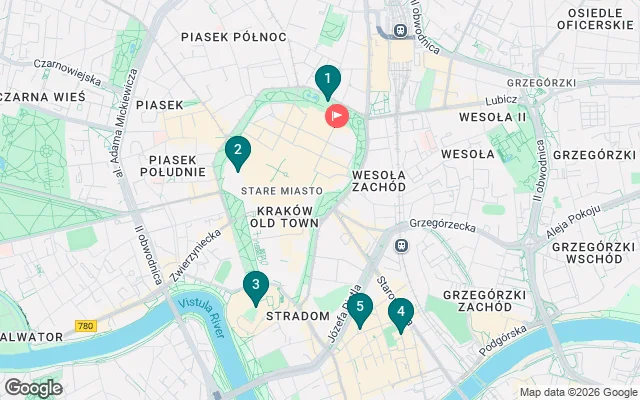Tap the red flag marker
This screenshot has width=640, height=400.
[x=336, y=116]
